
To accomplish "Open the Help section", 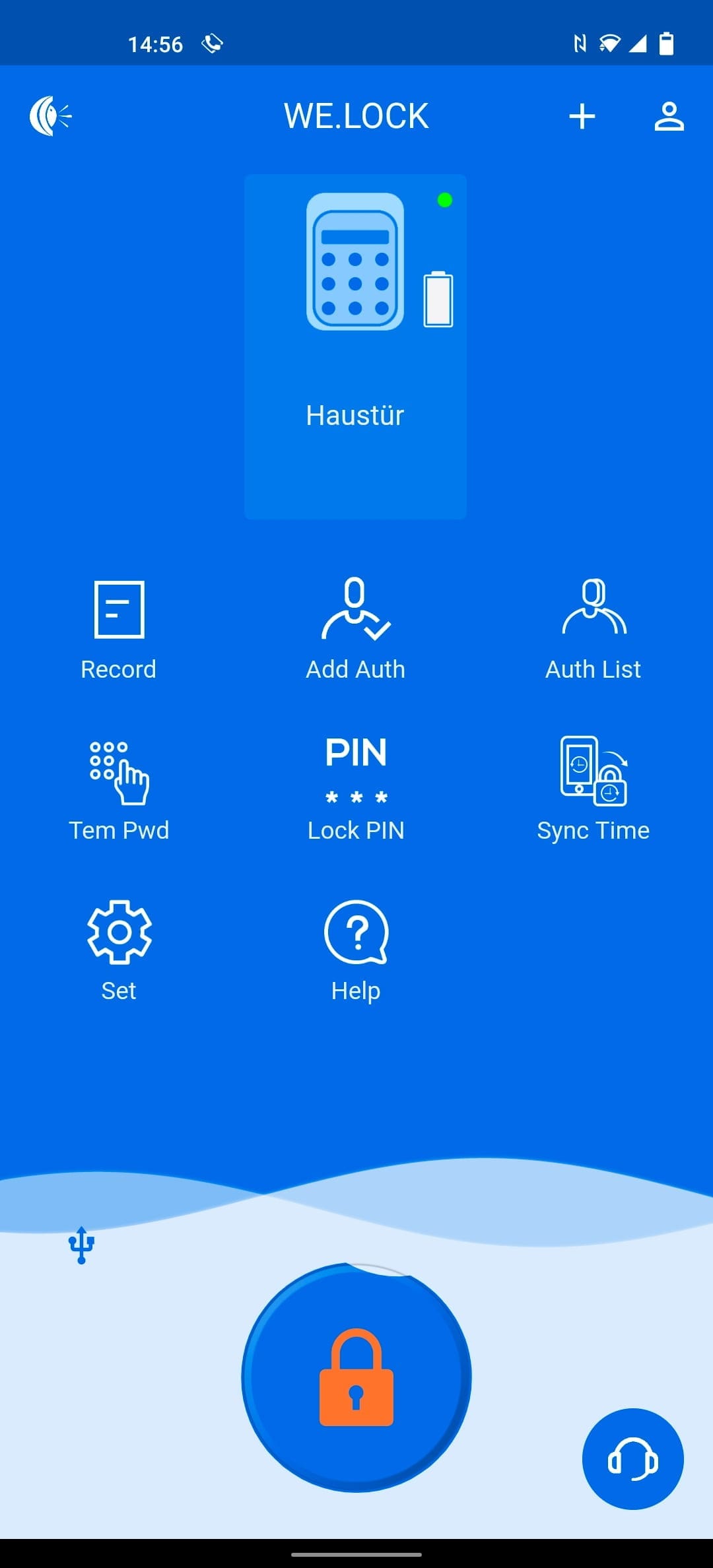I will [x=356, y=951].
